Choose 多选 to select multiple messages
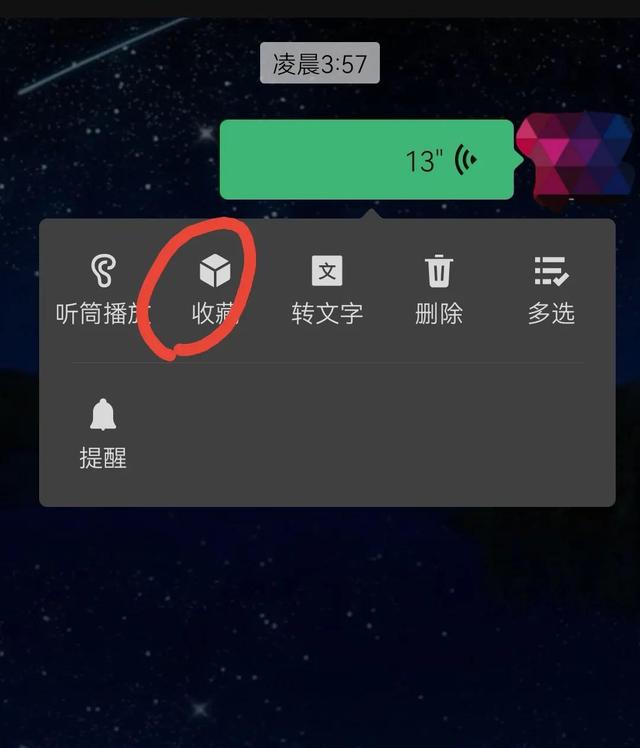The image size is (640, 748). pyautogui.click(x=551, y=288)
